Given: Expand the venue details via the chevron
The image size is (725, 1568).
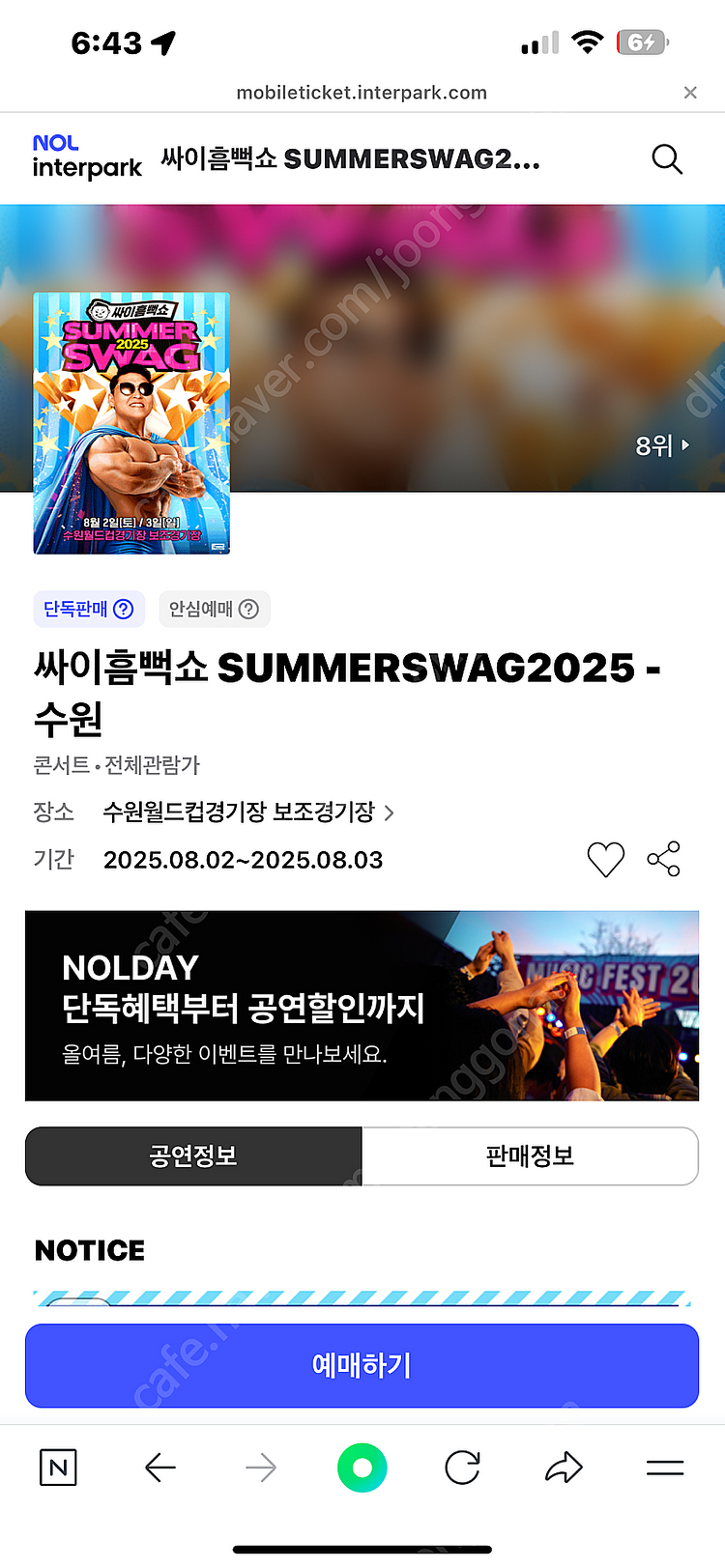Looking at the screenshot, I should (389, 813).
